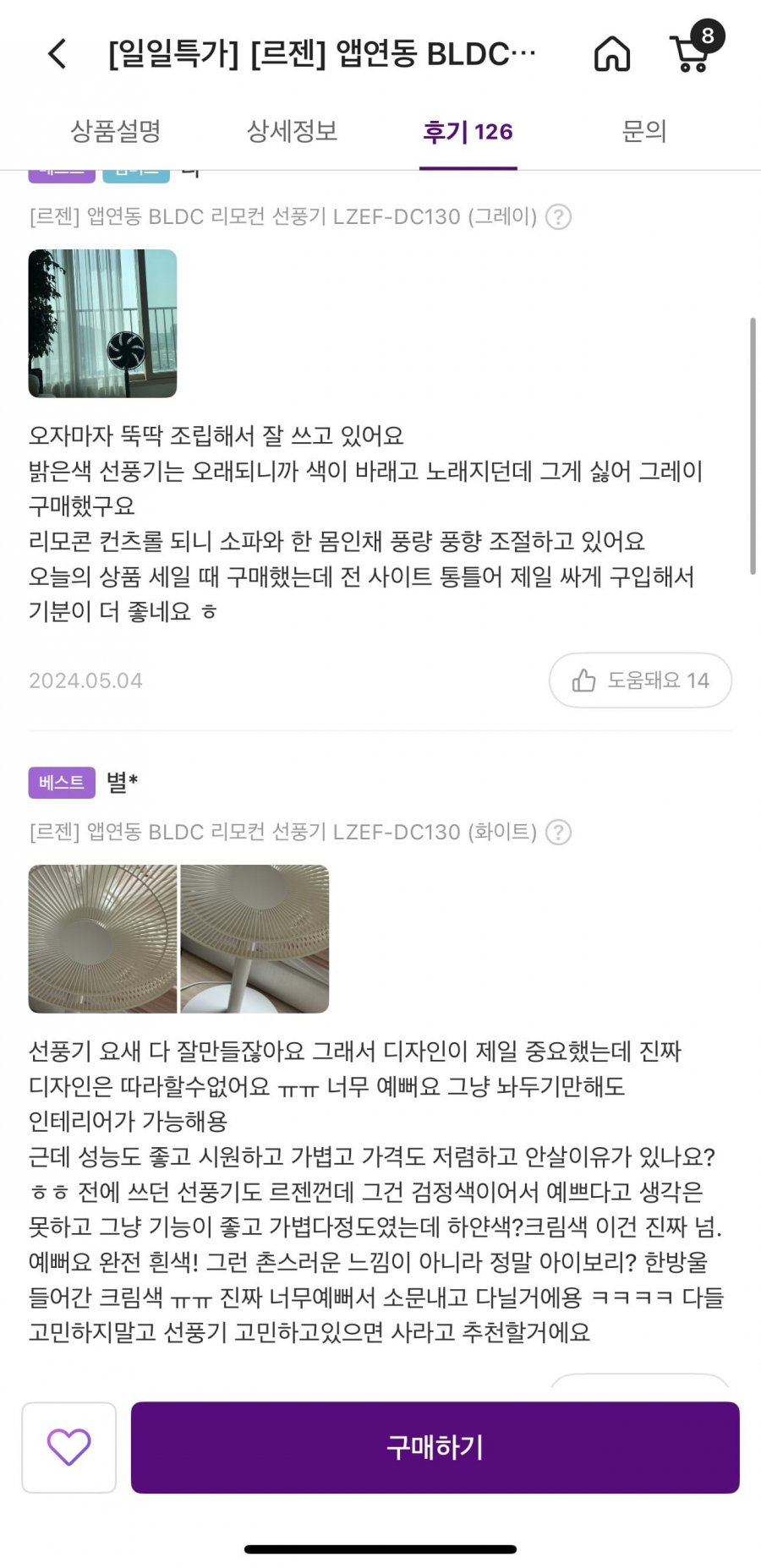Switch to the 상품설명 tab
The height and width of the screenshot is (1568, 761).
116,131
